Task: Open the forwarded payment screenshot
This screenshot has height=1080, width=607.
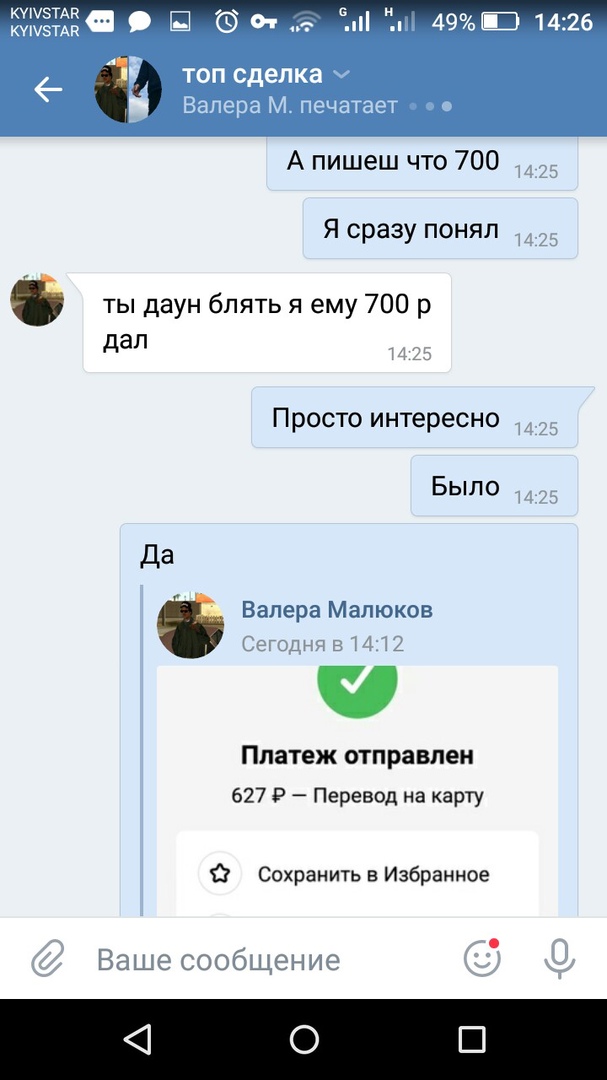Action: (x=357, y=790)
